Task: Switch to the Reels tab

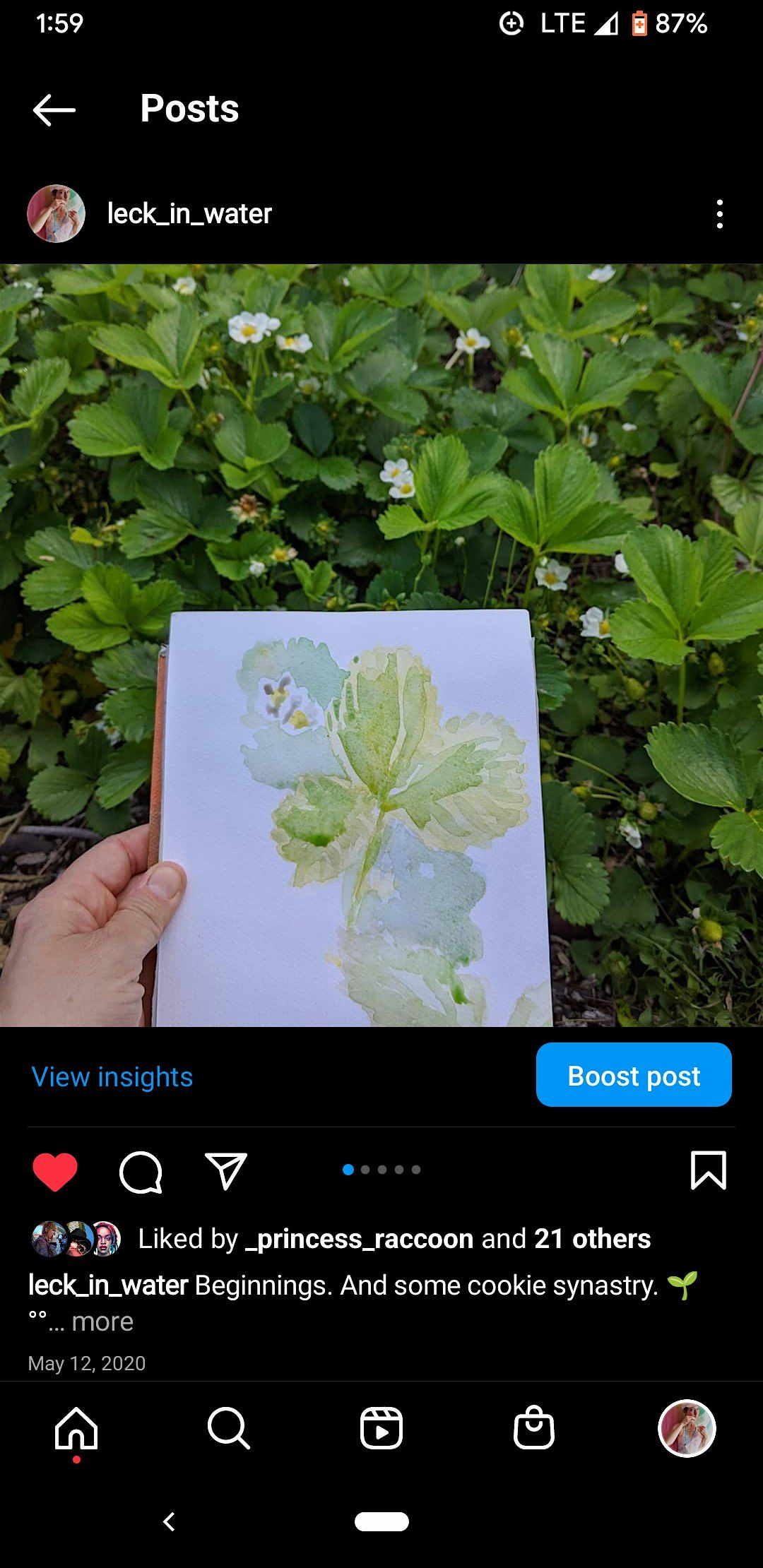Action: coord(381,1428)
